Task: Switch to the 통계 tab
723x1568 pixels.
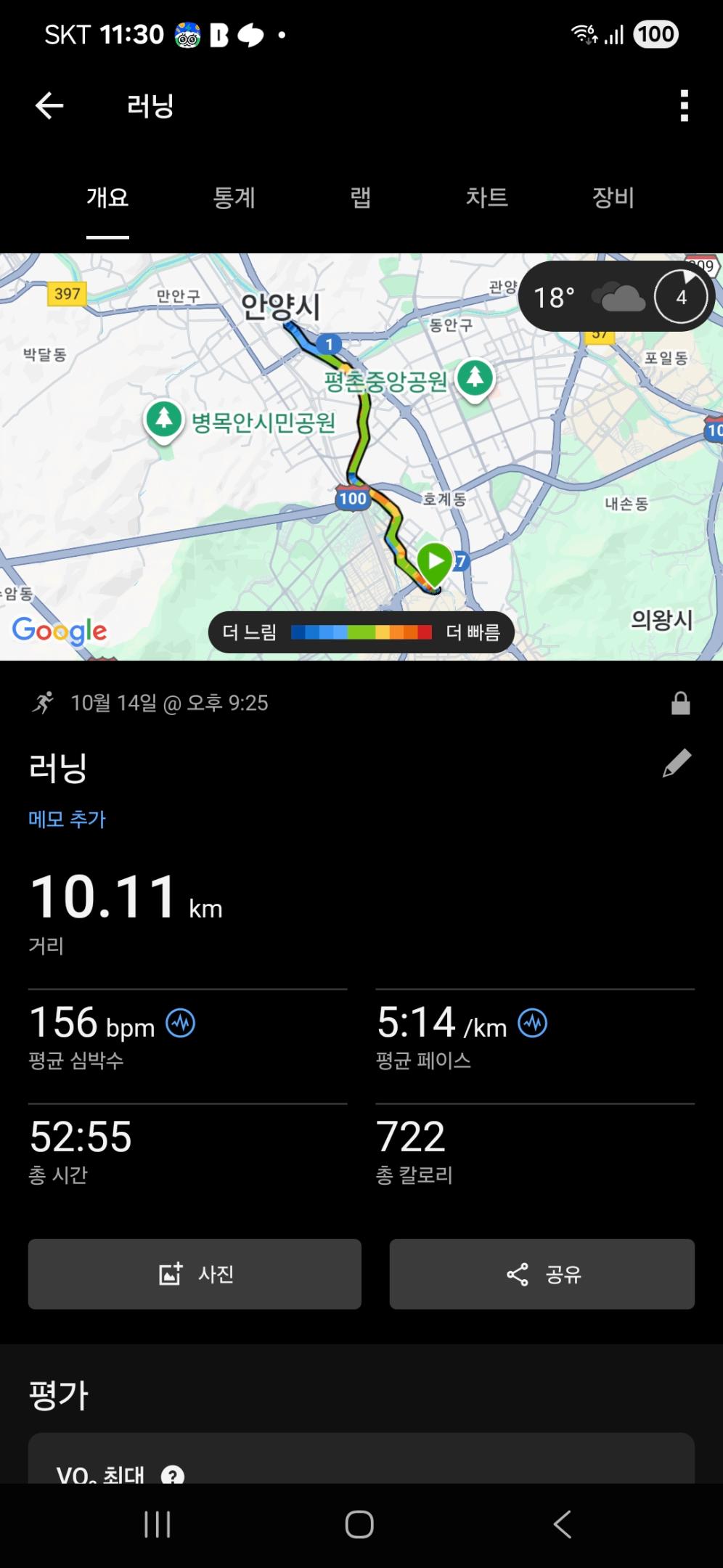Action: (x=234, y=197)
